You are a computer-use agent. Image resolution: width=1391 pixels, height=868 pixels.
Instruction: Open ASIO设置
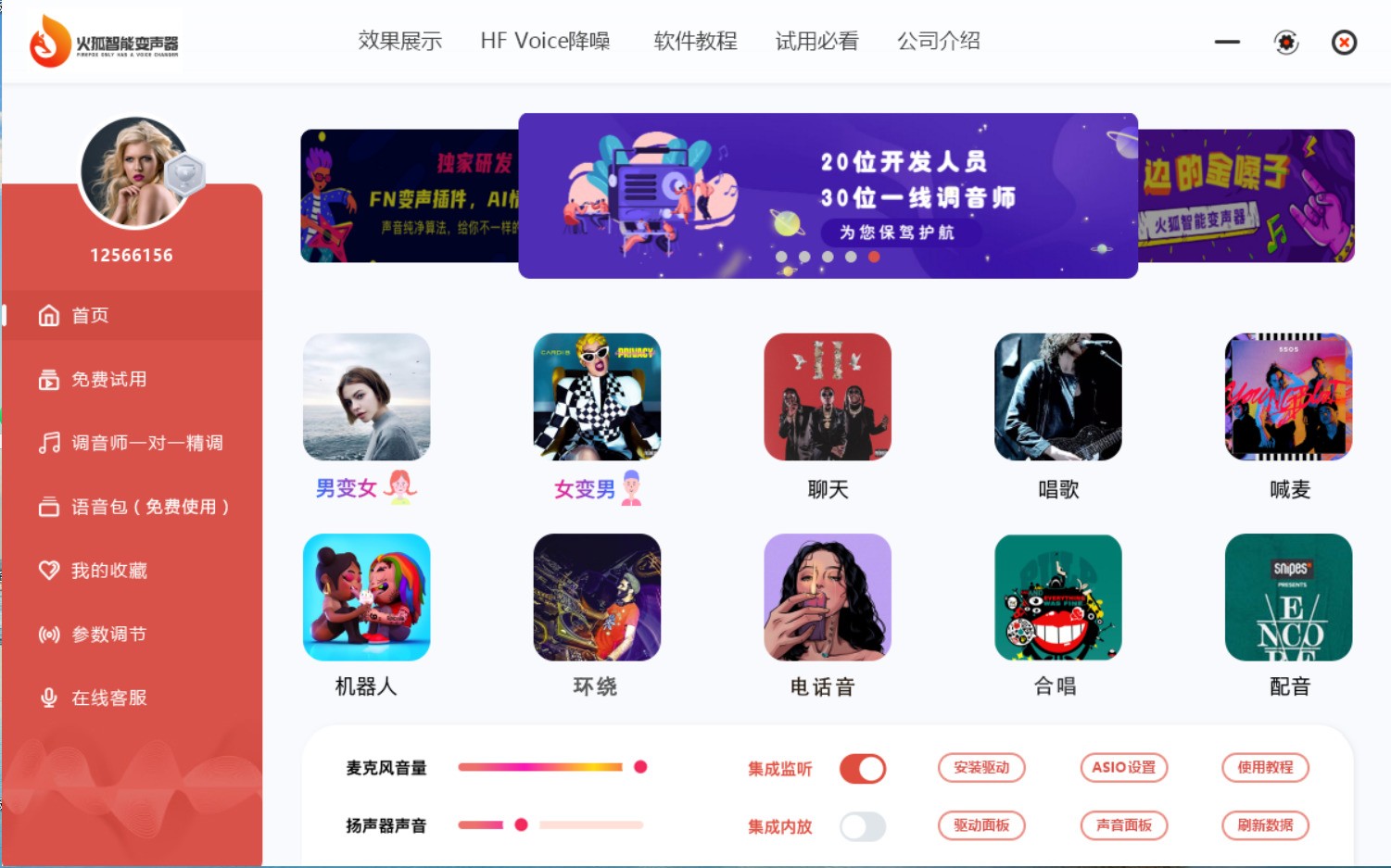click(1123, 768)
